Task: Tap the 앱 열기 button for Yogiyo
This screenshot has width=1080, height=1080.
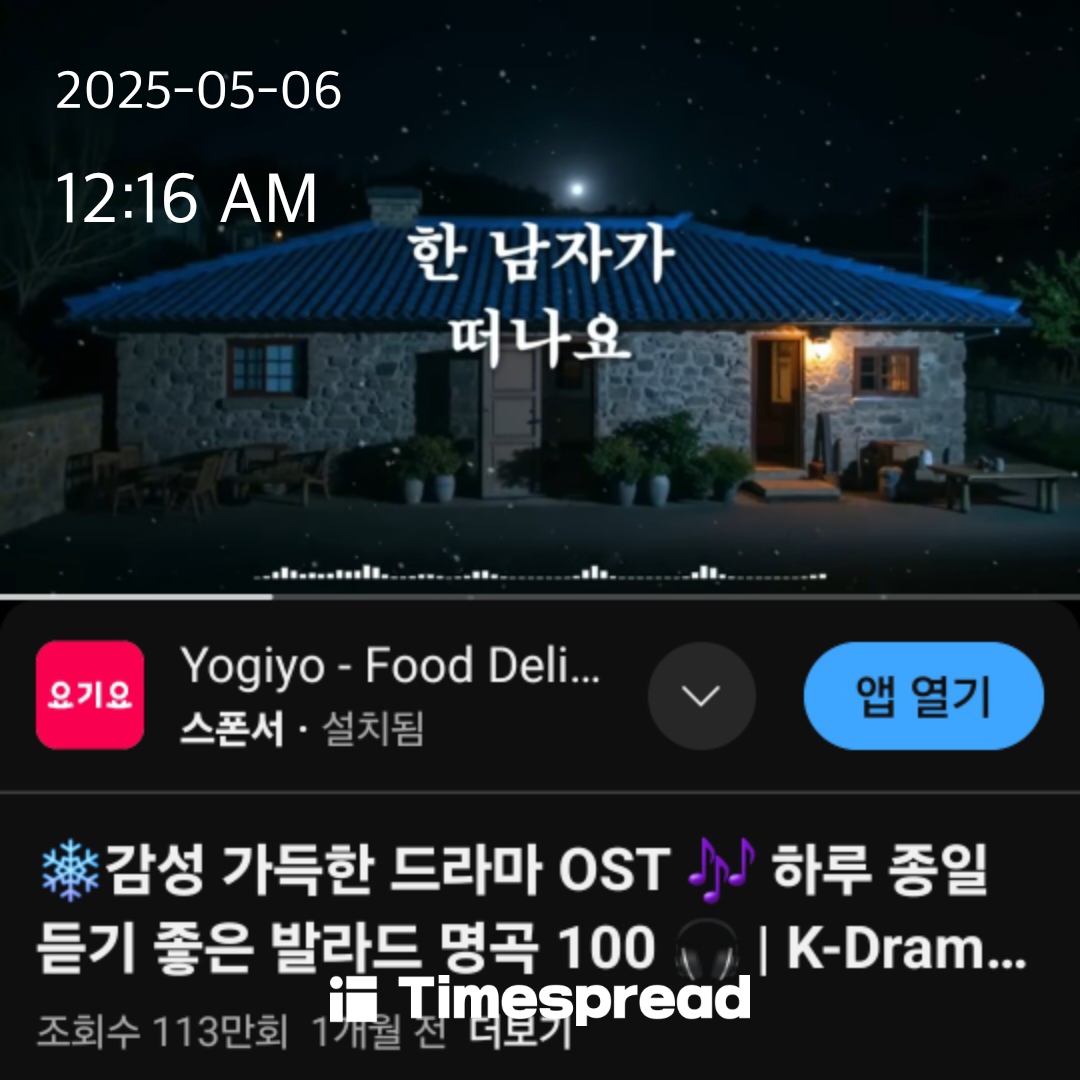Action: click(923, 696)
